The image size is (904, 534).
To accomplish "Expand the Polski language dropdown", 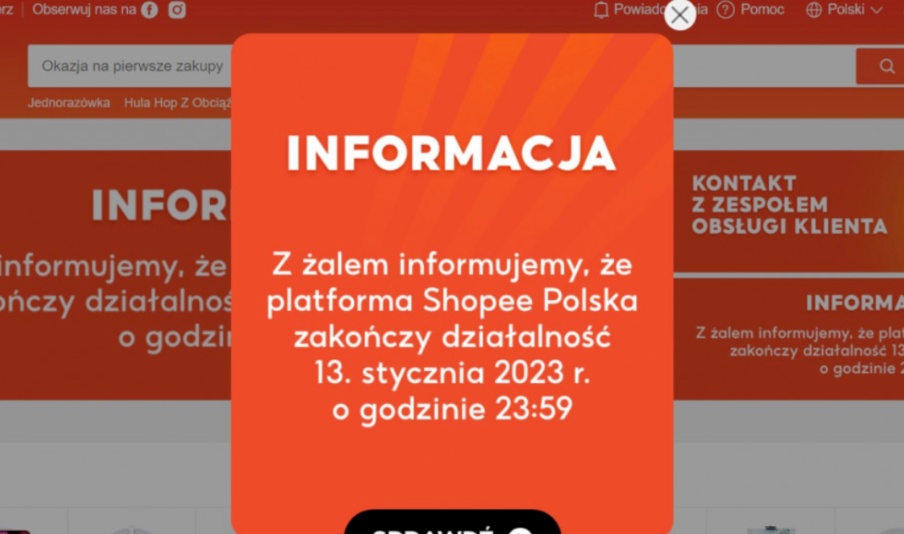I will pyautogui.click(x=844, y=10).
